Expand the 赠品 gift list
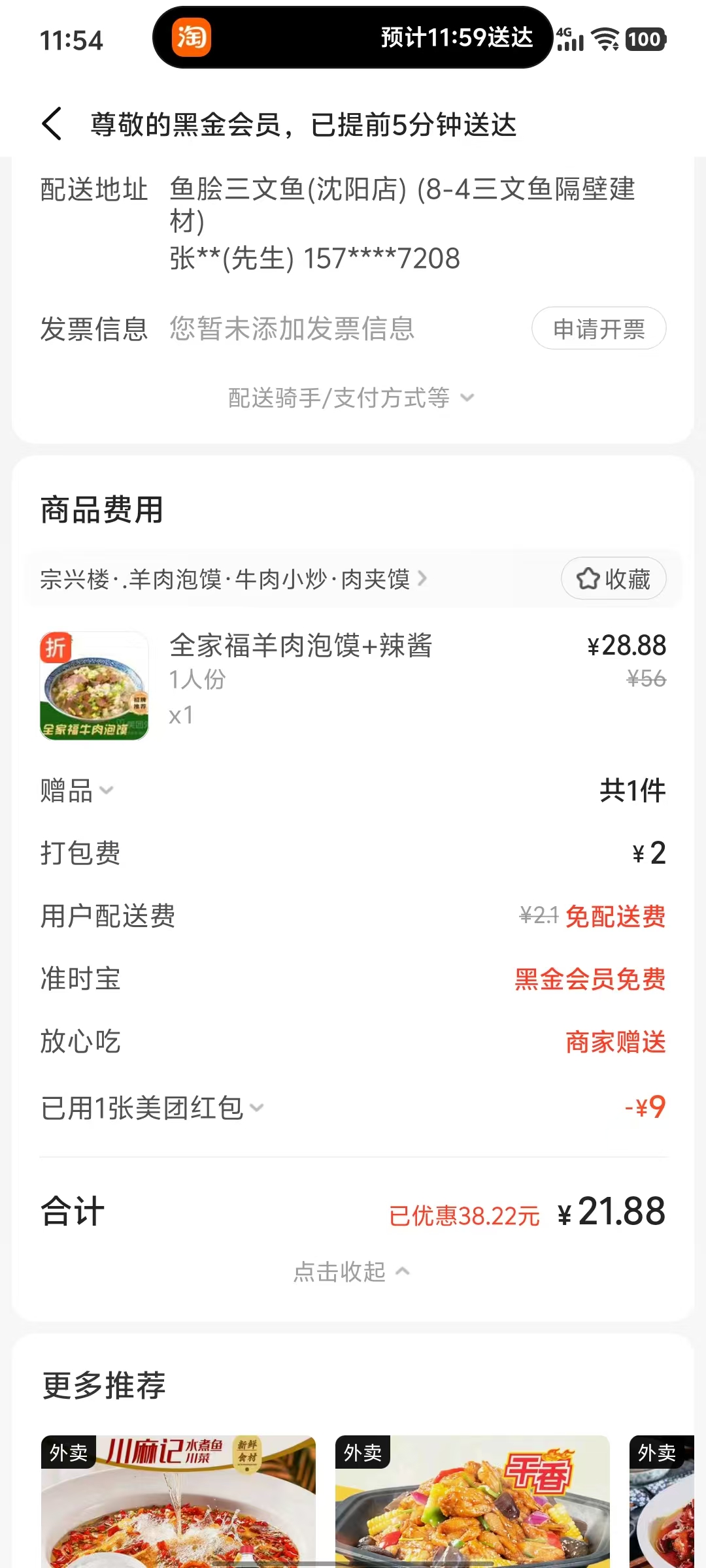 click(x=77, y=791)
